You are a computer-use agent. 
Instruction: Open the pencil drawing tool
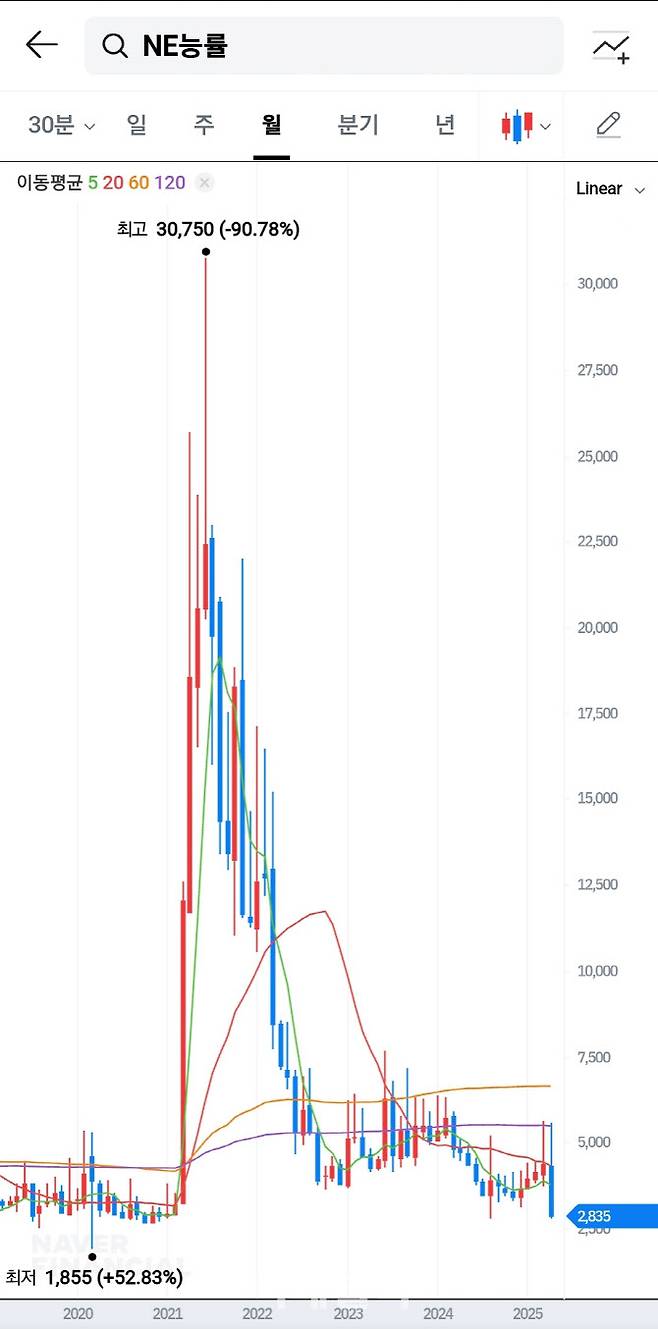(608, 125)
